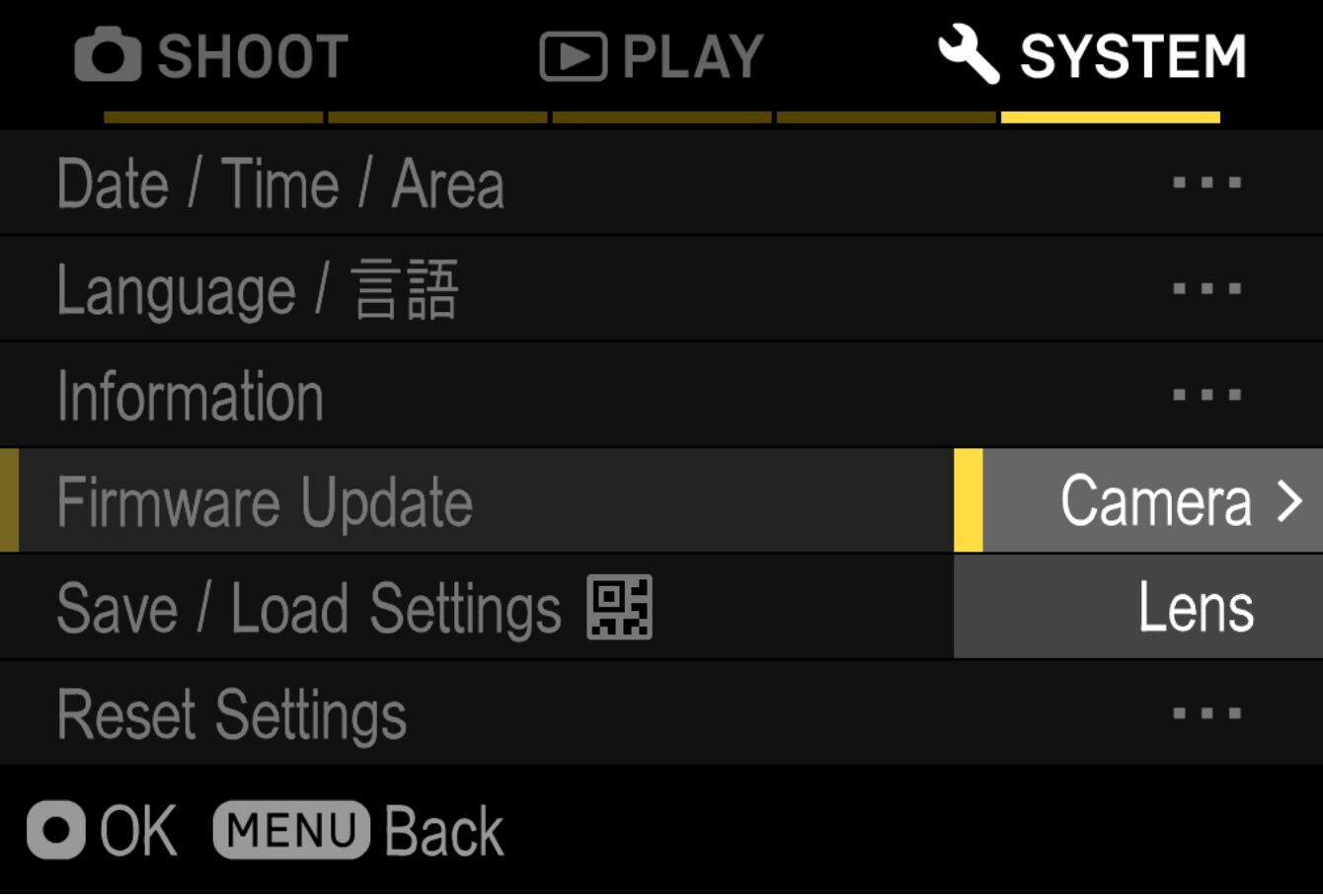Switch to the PLAY tab
1323x896 pixels.
(653, 56)
